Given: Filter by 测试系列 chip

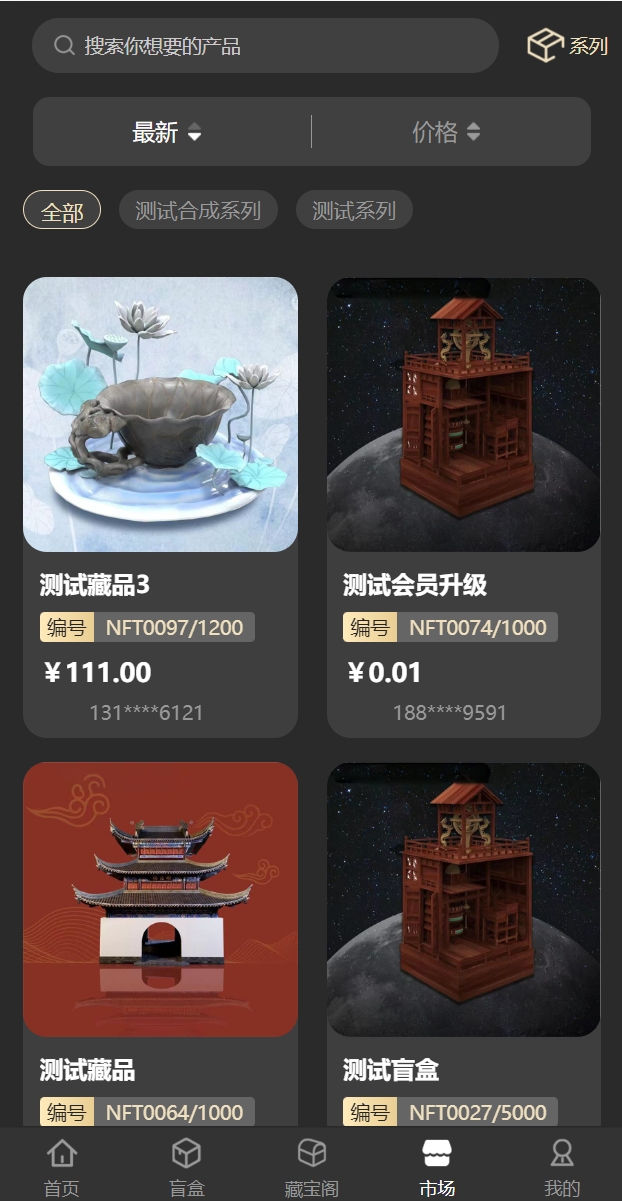Looking at the screenshot, I should 354,211.
